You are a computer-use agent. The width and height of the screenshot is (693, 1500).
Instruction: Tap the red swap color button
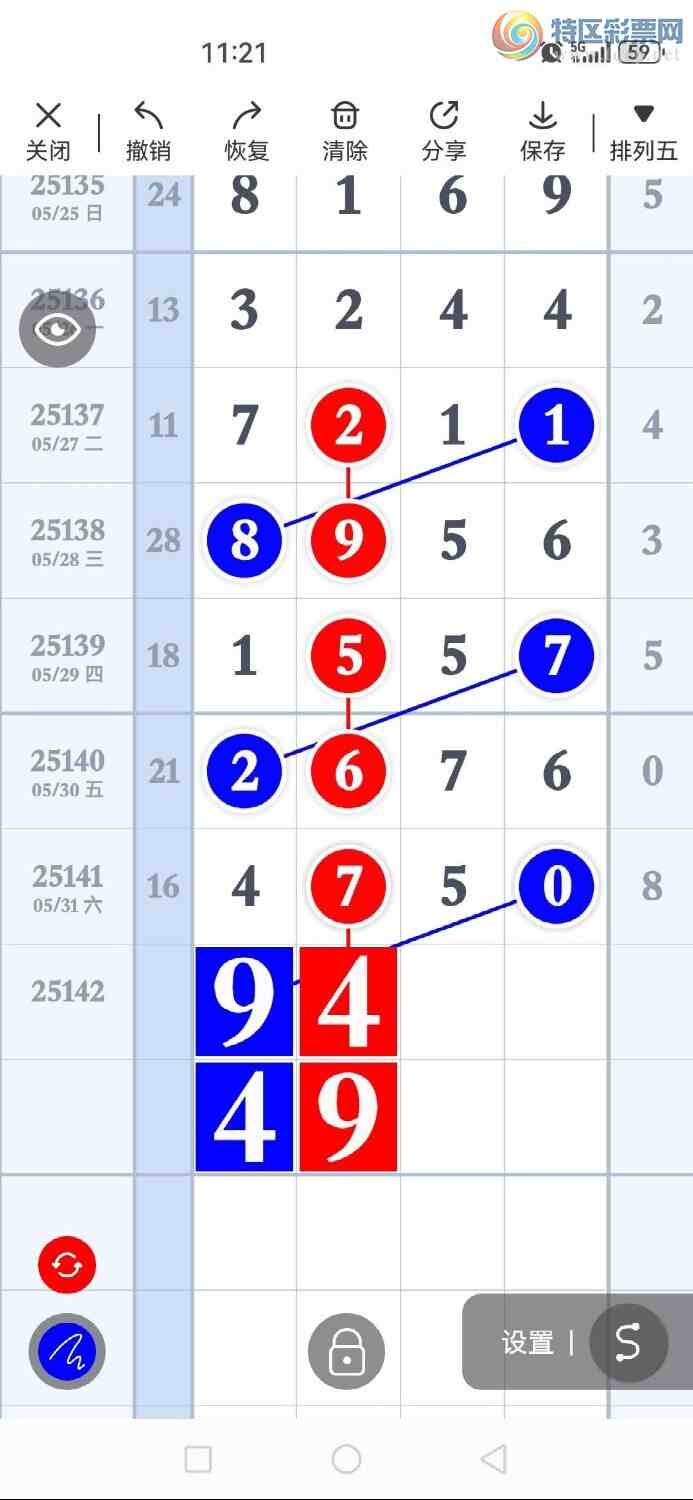[x=67, y=1264]
